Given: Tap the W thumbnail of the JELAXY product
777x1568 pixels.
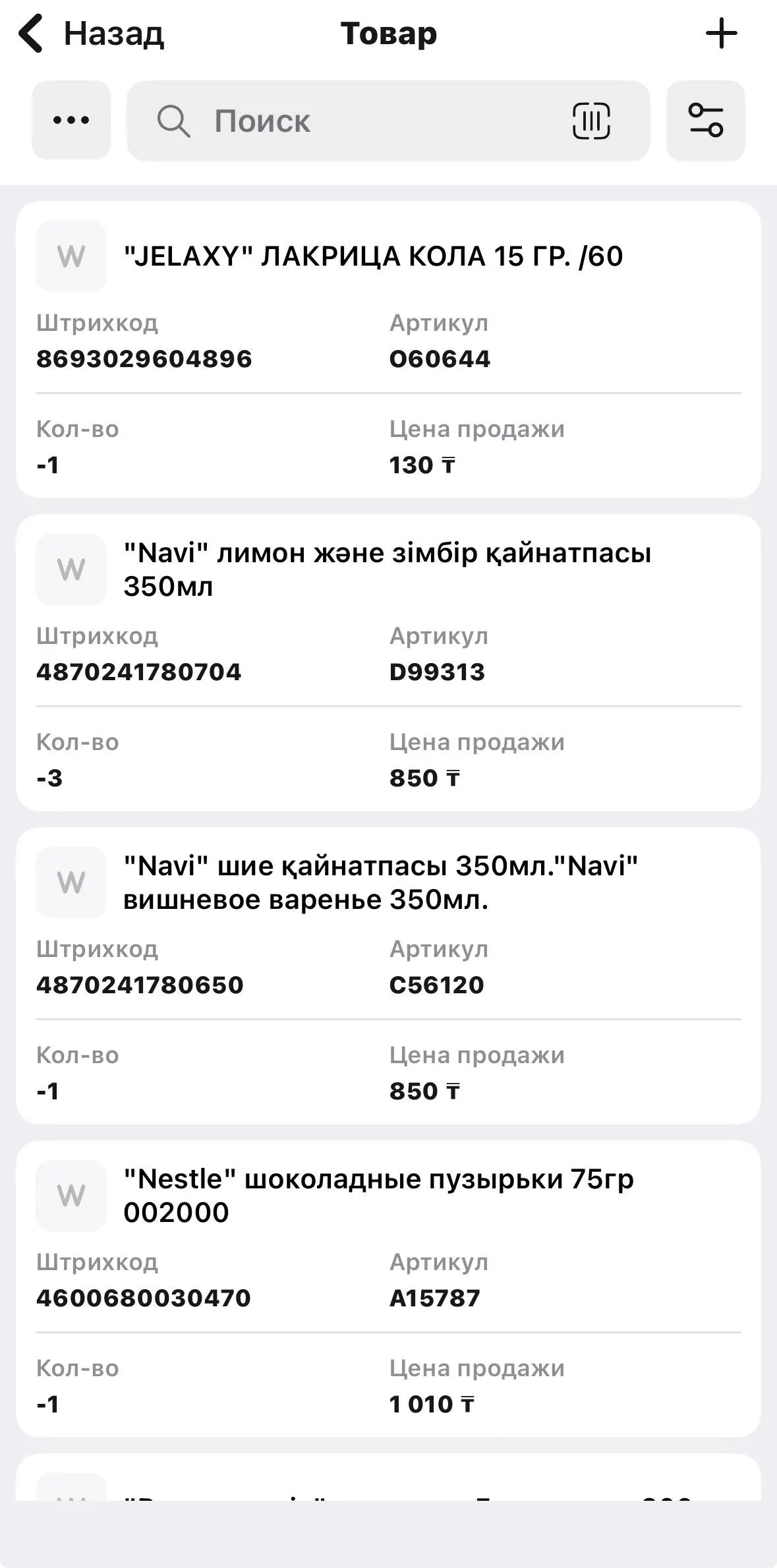Looking at the screenshot, I should [71, 256].
